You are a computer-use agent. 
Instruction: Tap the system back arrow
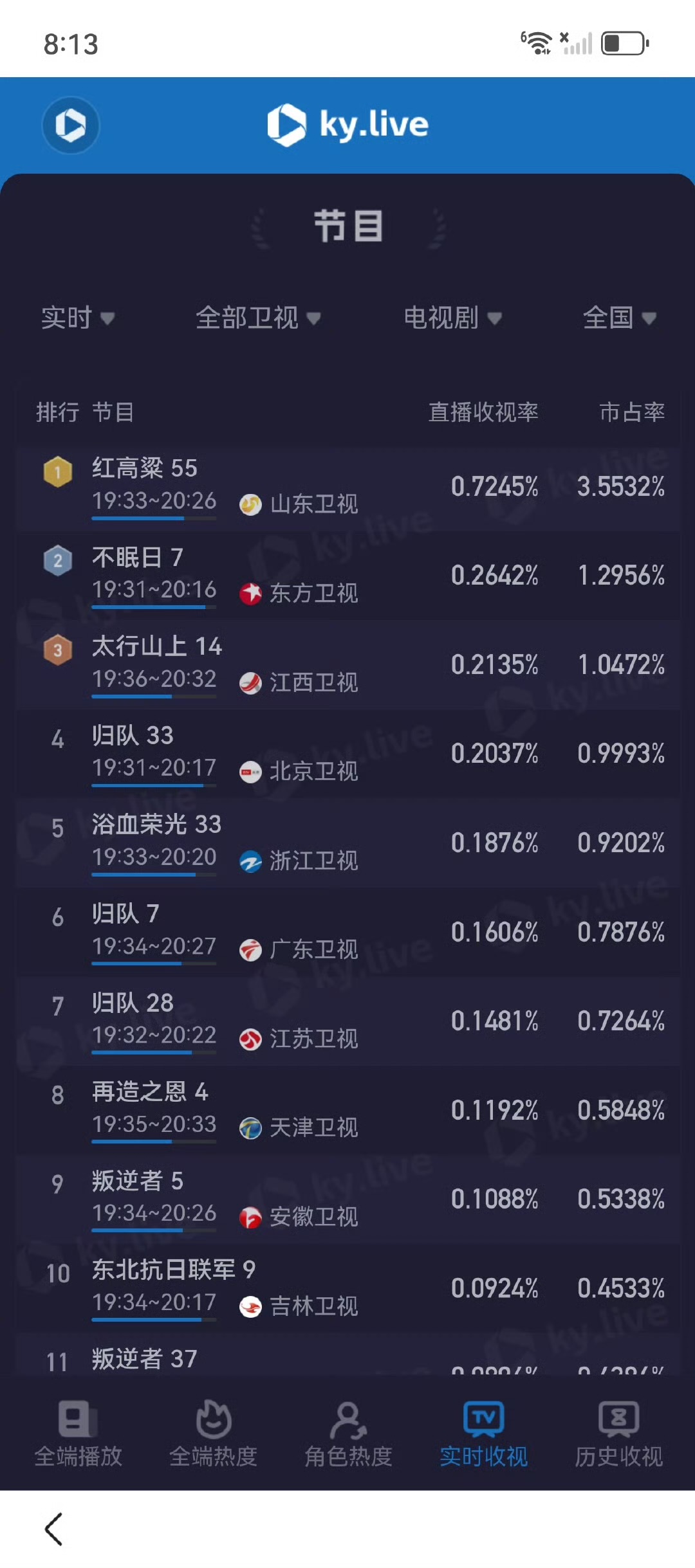point(54,1529)
